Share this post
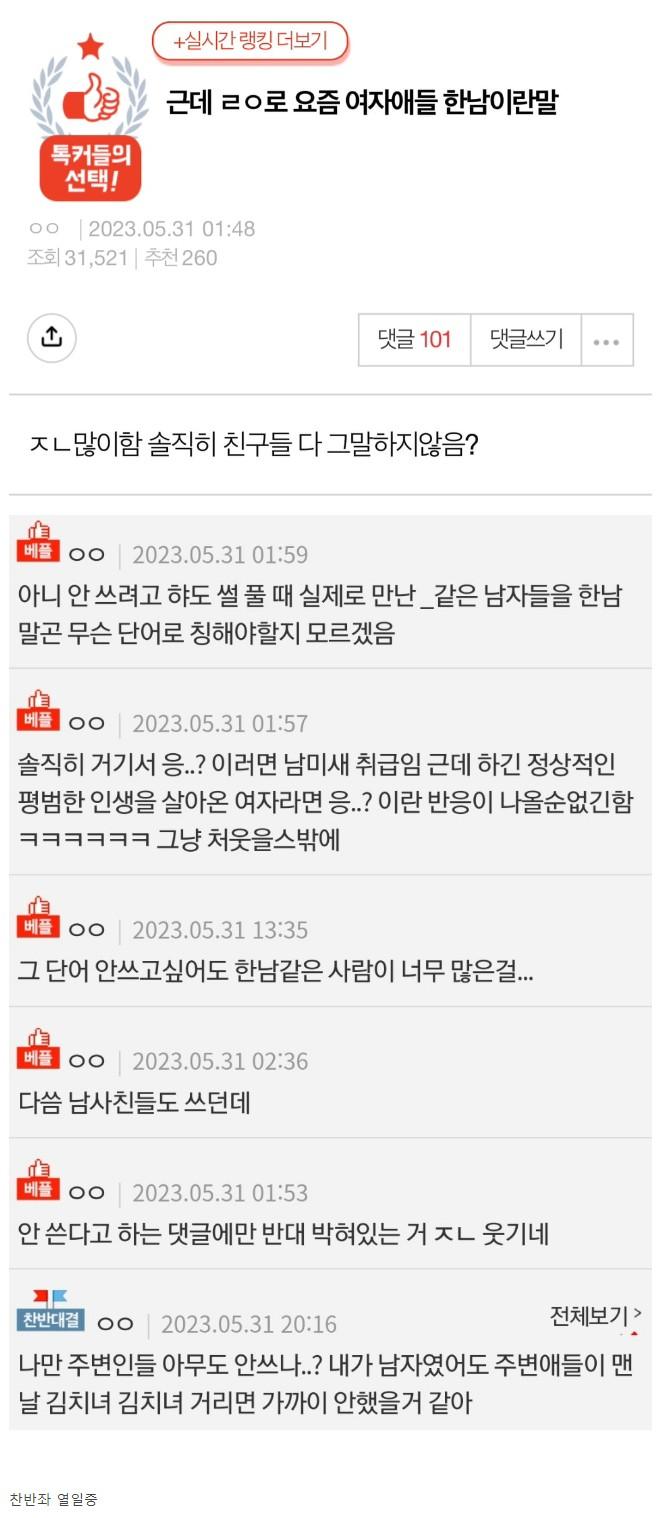 (52, 338)
